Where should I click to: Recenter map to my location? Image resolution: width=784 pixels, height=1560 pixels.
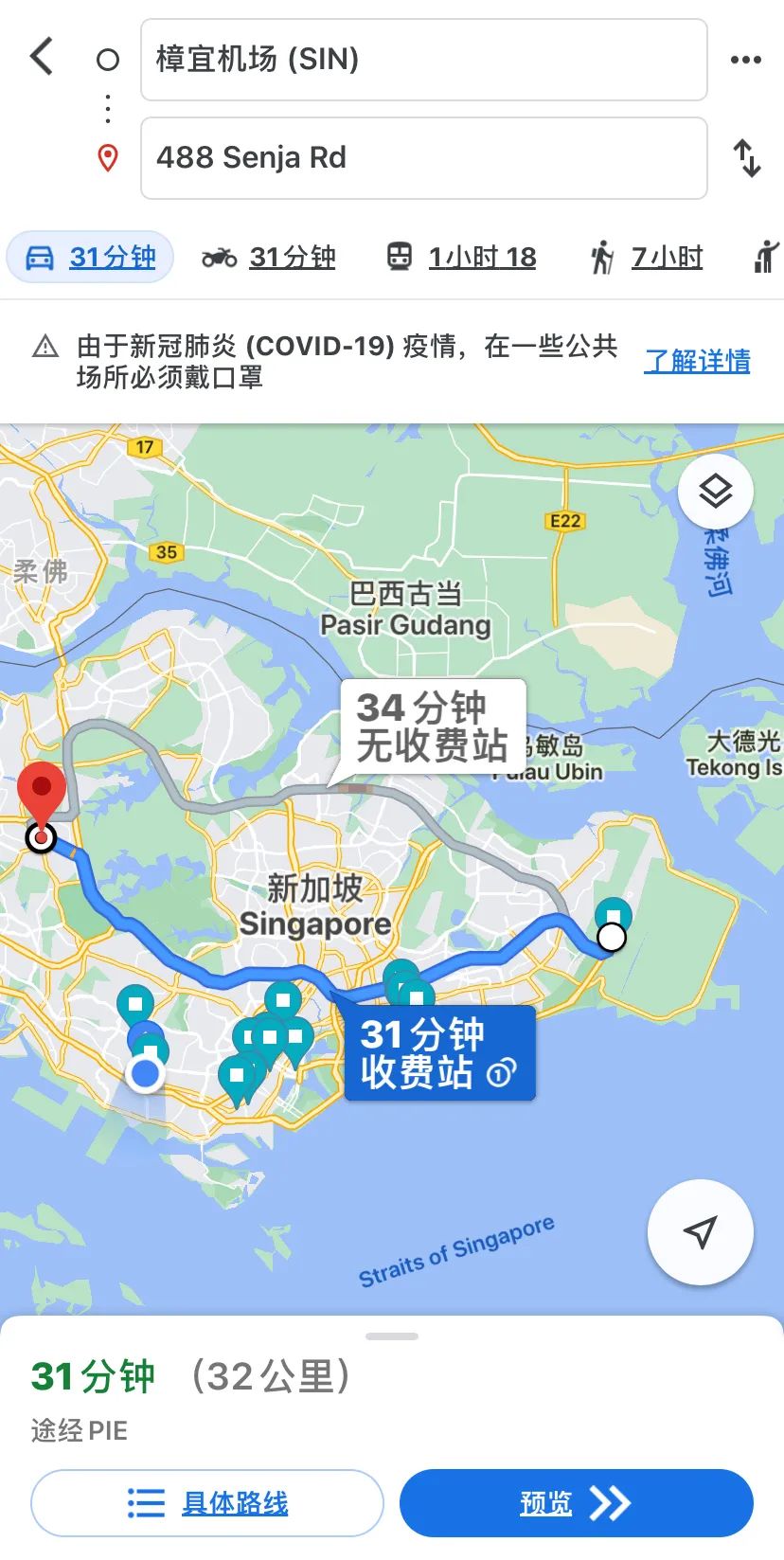[700, 1231]
